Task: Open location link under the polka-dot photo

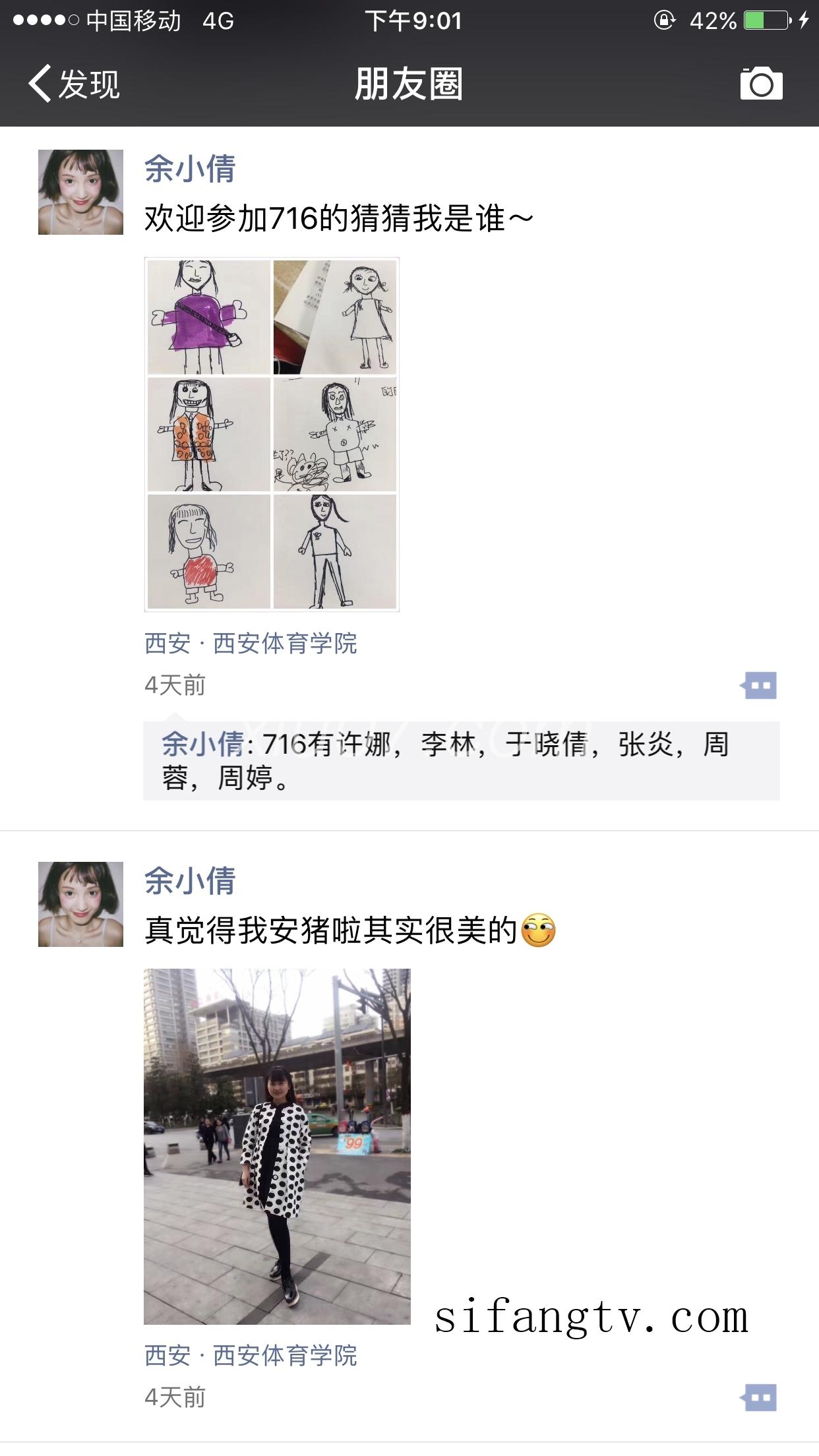Action: (251, 1356)
